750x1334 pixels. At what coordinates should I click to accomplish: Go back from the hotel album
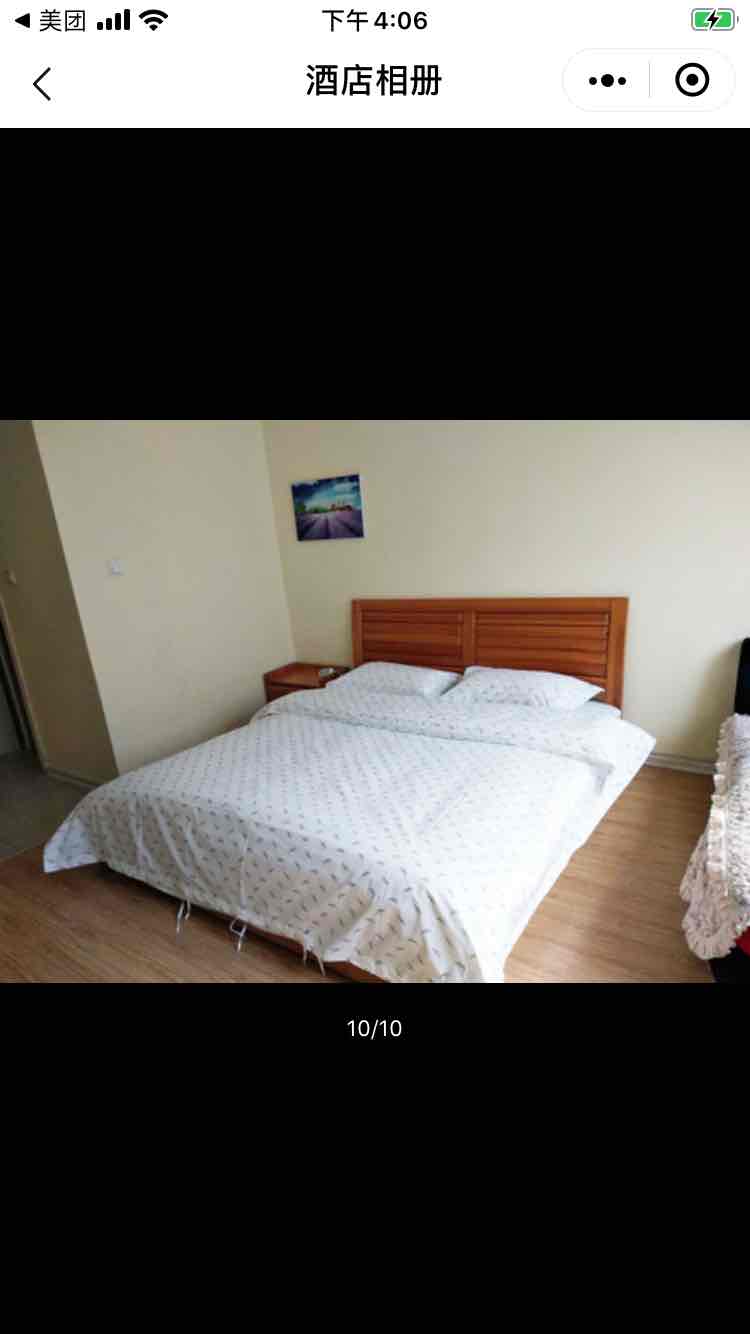tap(42, 83)
